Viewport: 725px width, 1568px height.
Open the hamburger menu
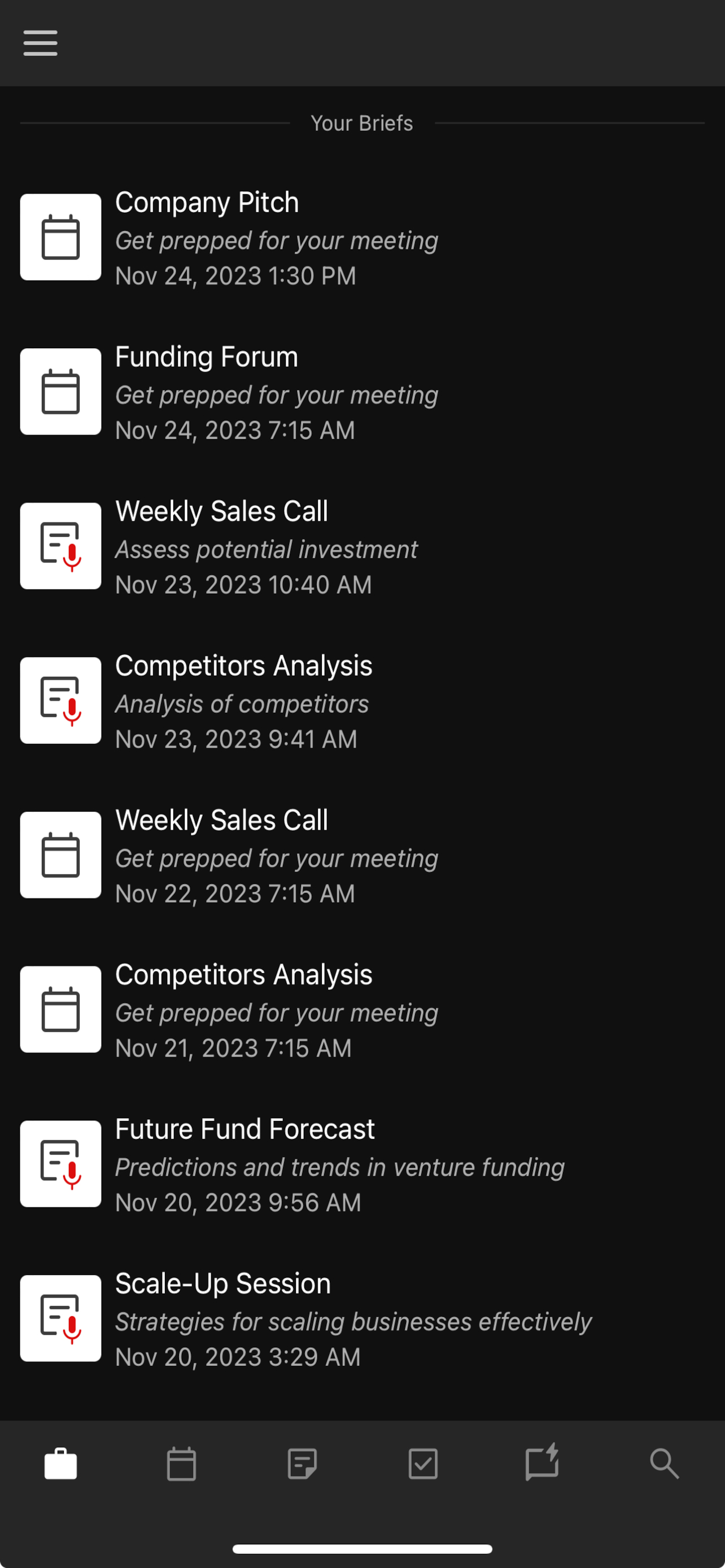pyautogui.click(x=40, y=43)
